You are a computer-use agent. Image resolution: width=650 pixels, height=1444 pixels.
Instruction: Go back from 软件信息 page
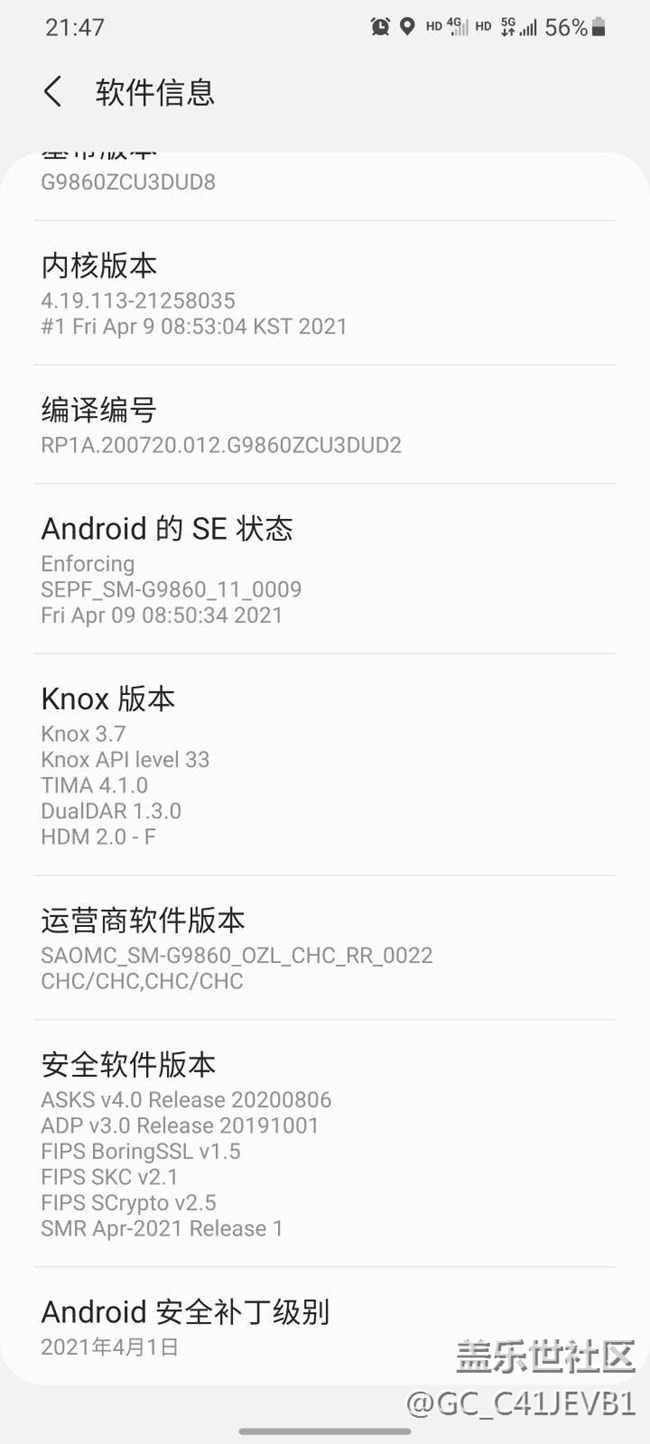(53, 92)
